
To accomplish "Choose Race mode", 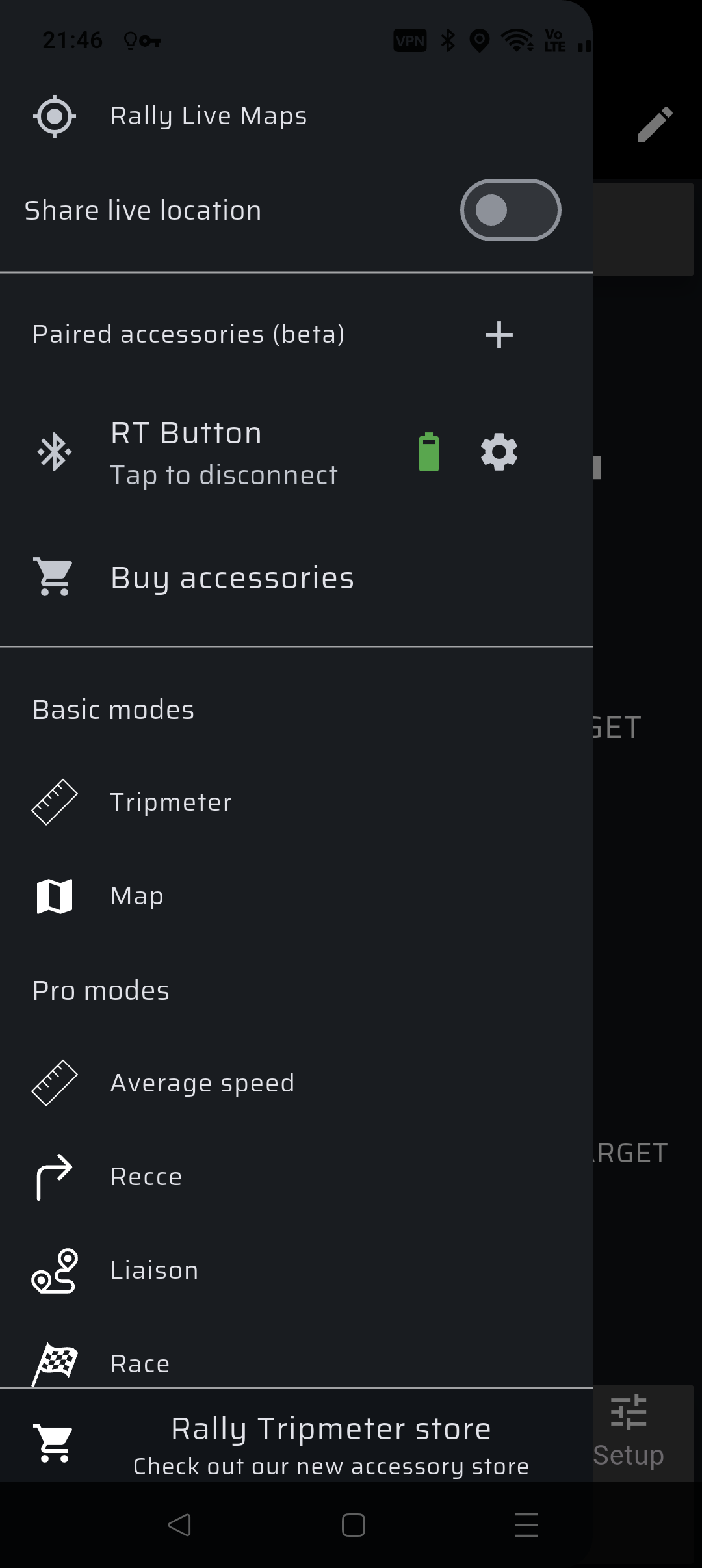I will (296, 1363).
